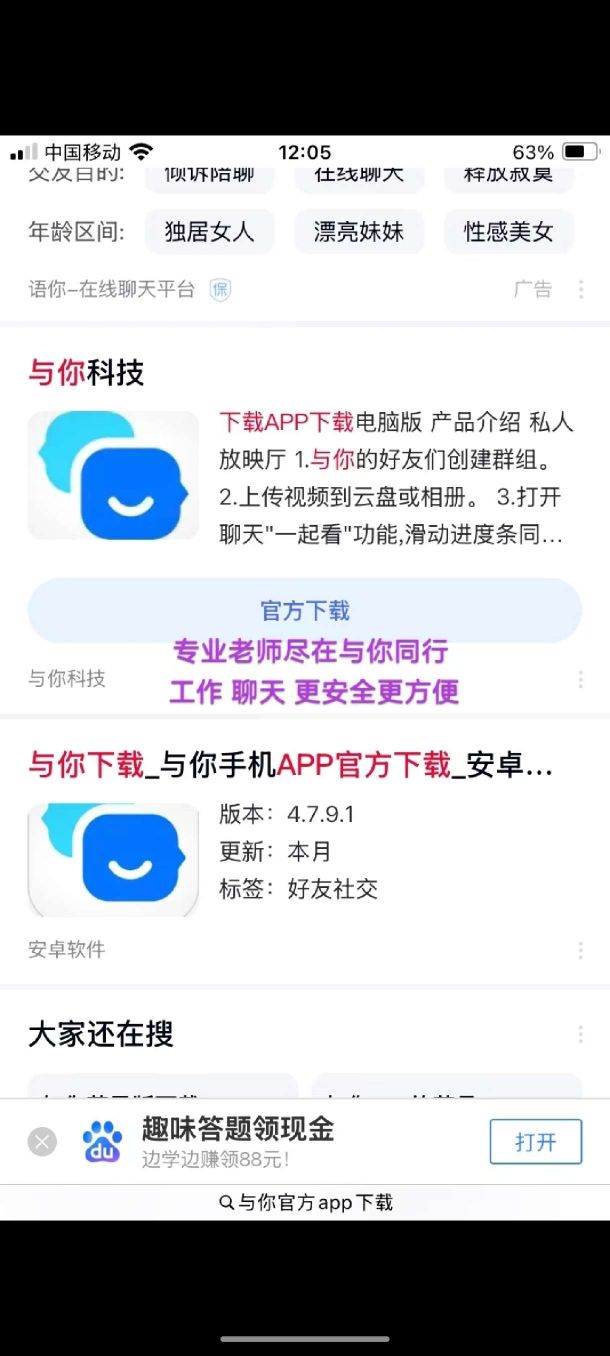Open overflow menu for 安卓软件 result
Image resolution: width=610 pixels, height=1356 pixels.
pyautogui.click(x=581, y=950)
